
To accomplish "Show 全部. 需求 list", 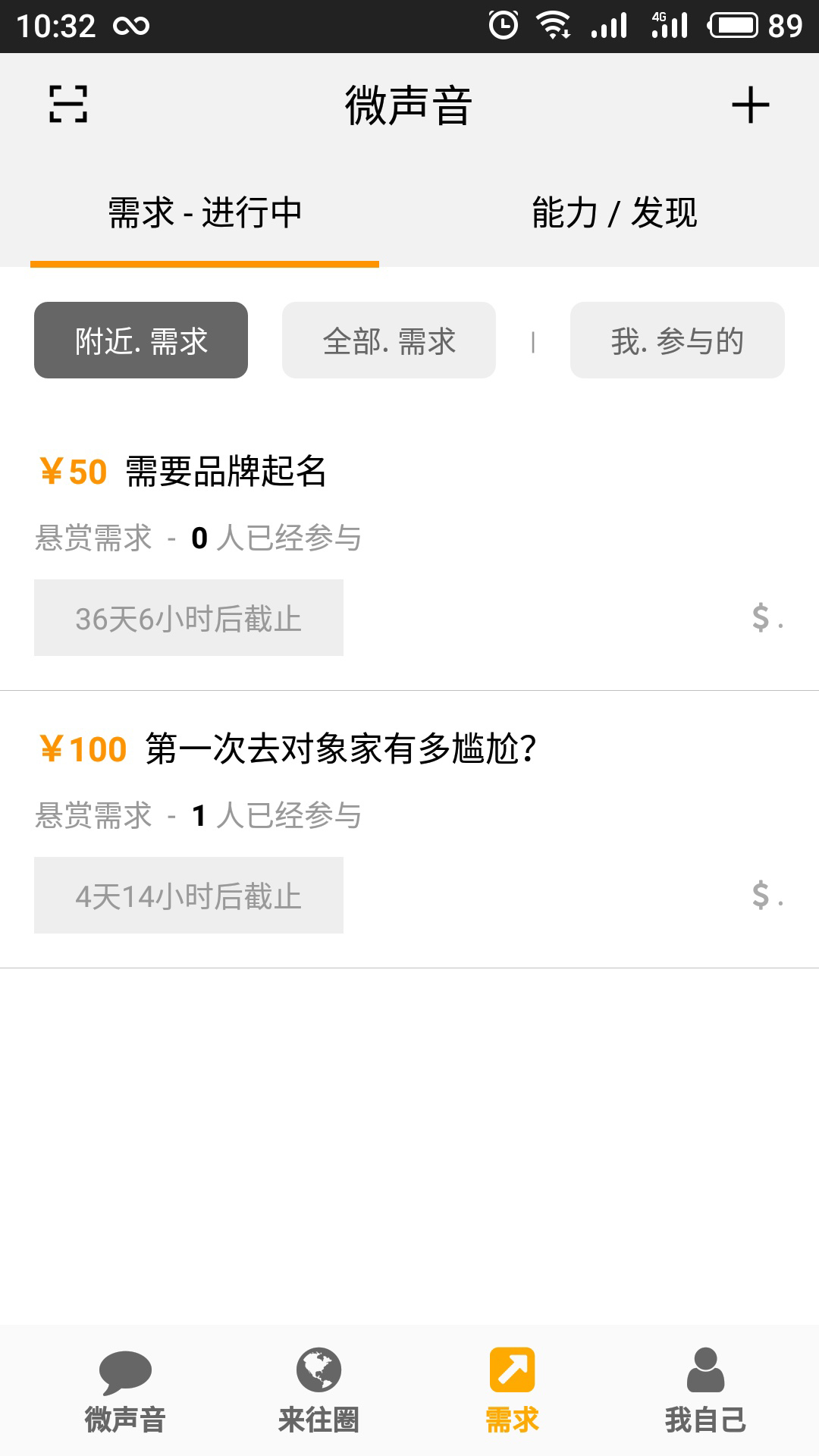I will pyautogui.click(x=389, y=340).
